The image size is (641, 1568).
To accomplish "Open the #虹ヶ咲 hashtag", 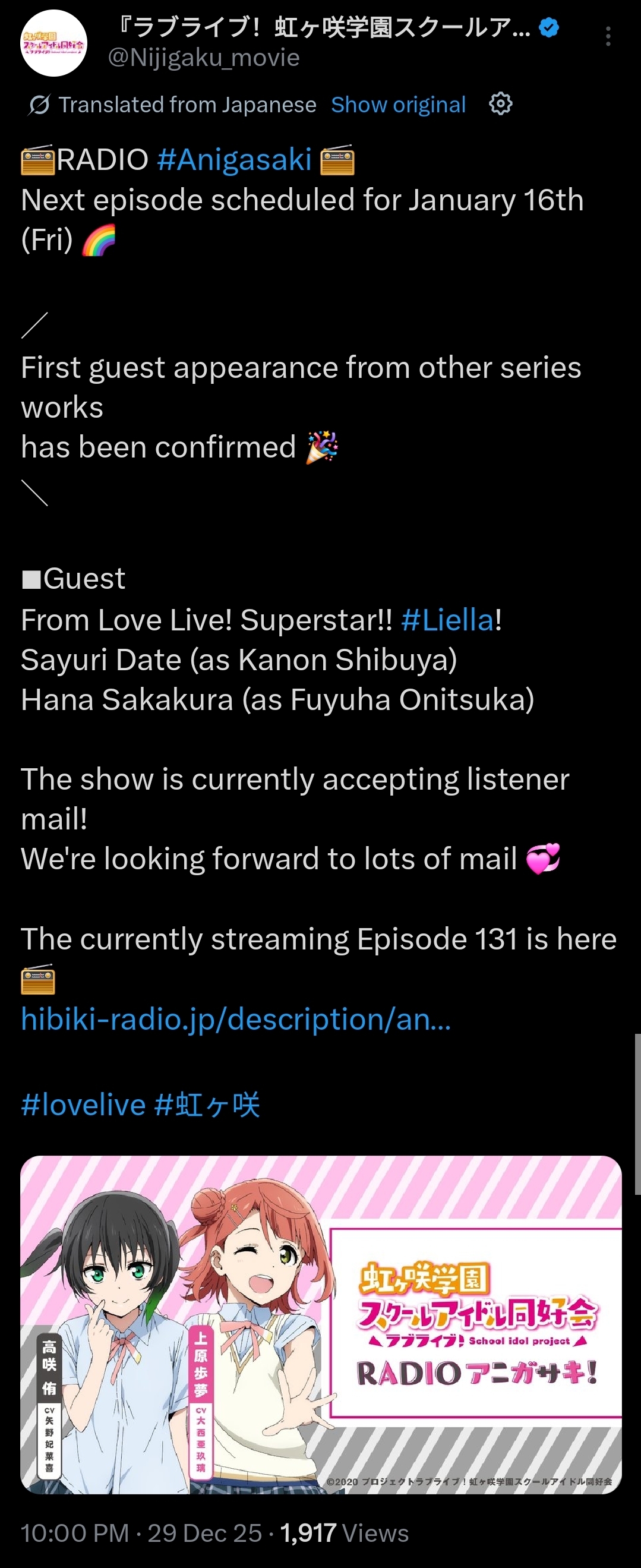I will [207, 1104].
